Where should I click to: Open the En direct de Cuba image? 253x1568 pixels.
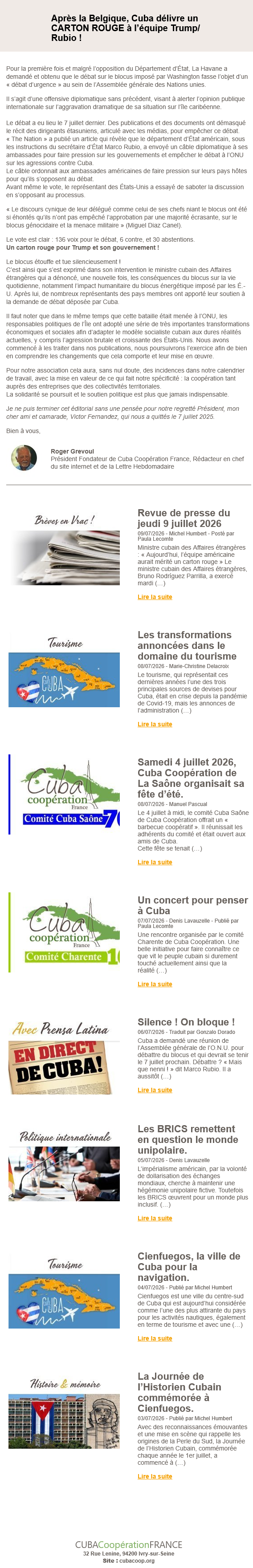(x=64, y=1058)
